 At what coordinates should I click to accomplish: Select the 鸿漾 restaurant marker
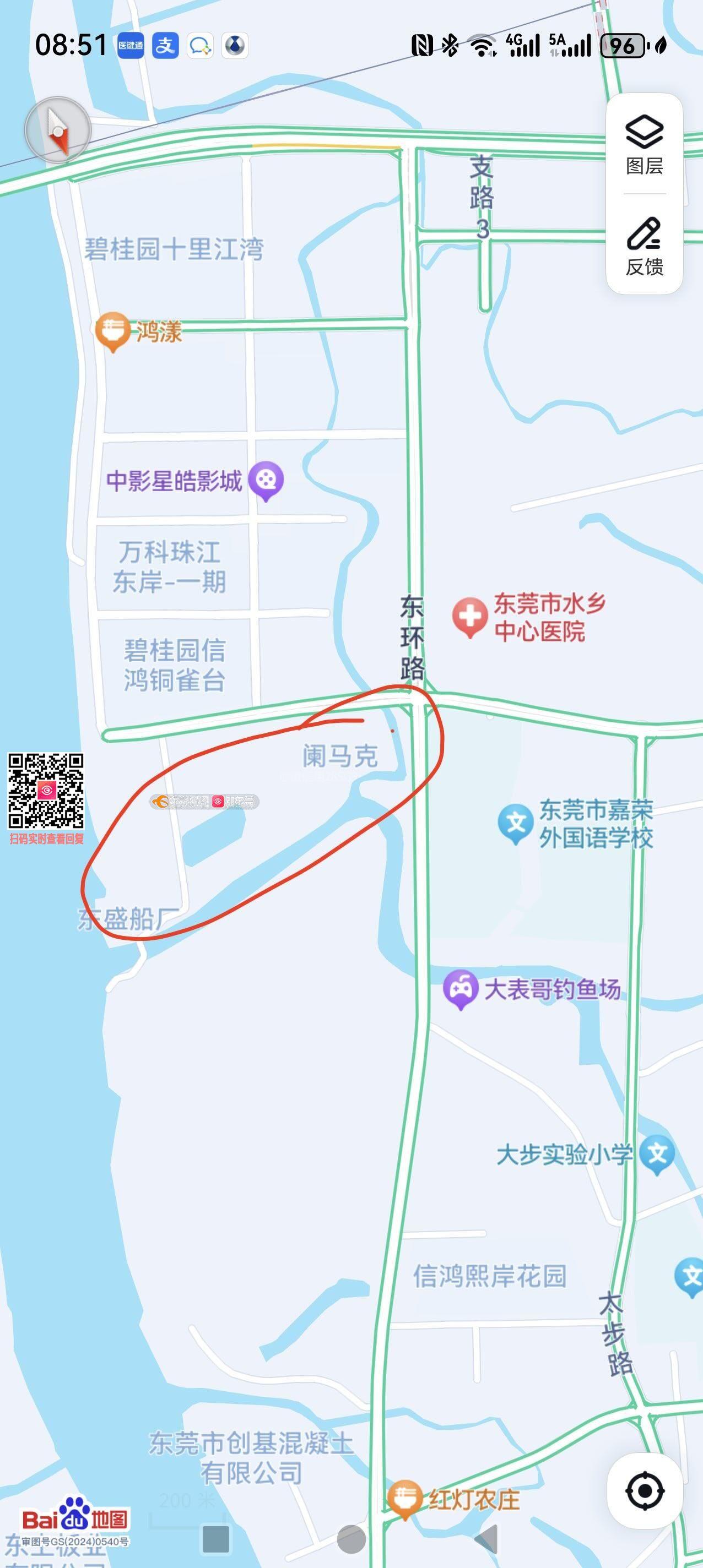pos(112,330)
